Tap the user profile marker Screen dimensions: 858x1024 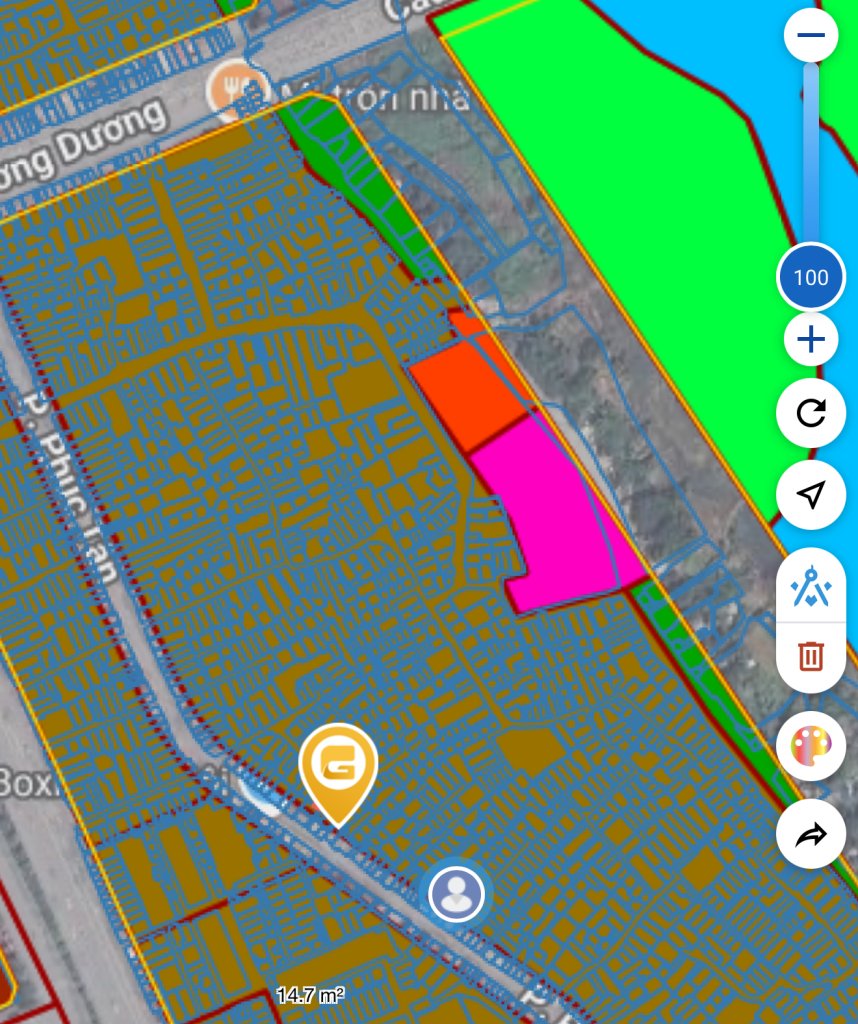[457, 893]
